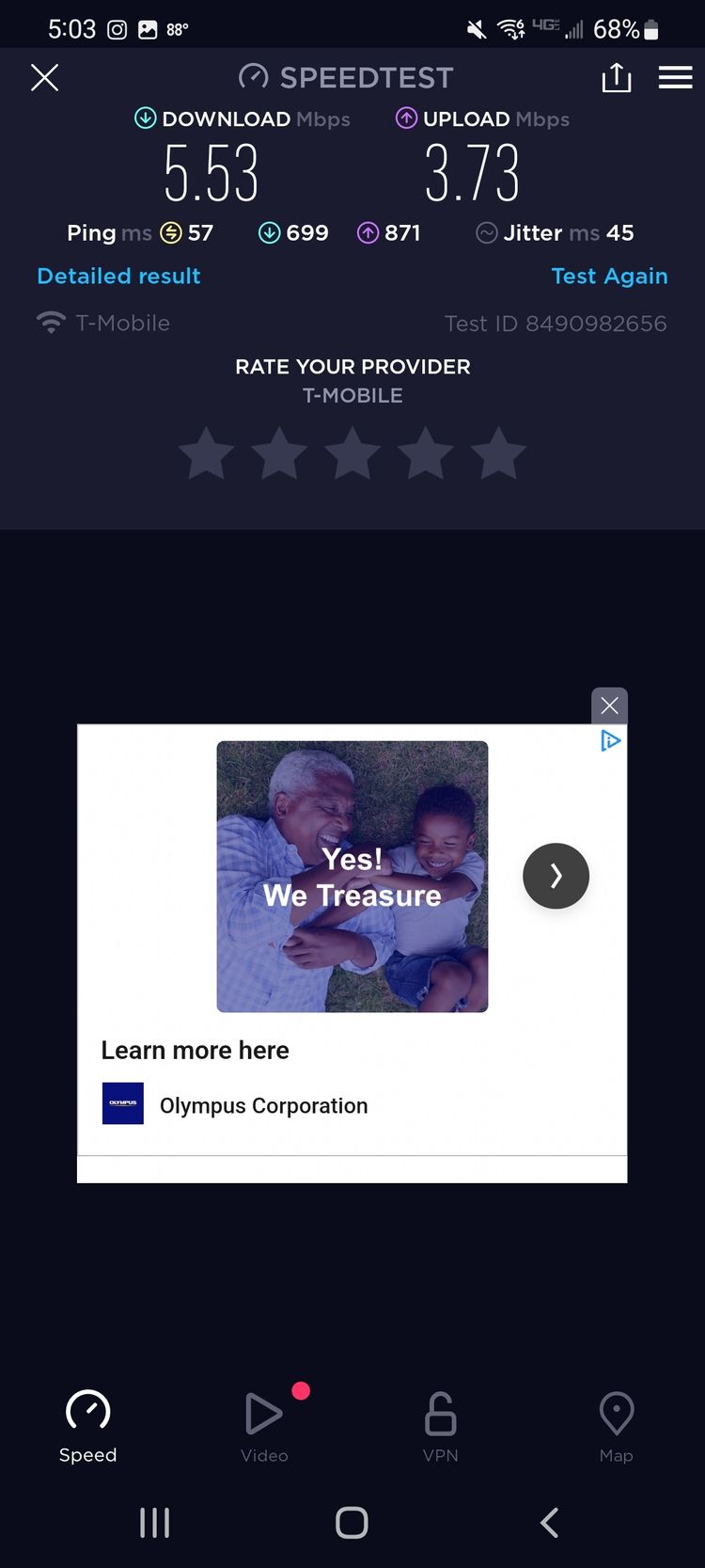The height and width of the screenshot is (1568, 705).
Task: Tap the ad's next arrow button
Action: tap(556, 876)
